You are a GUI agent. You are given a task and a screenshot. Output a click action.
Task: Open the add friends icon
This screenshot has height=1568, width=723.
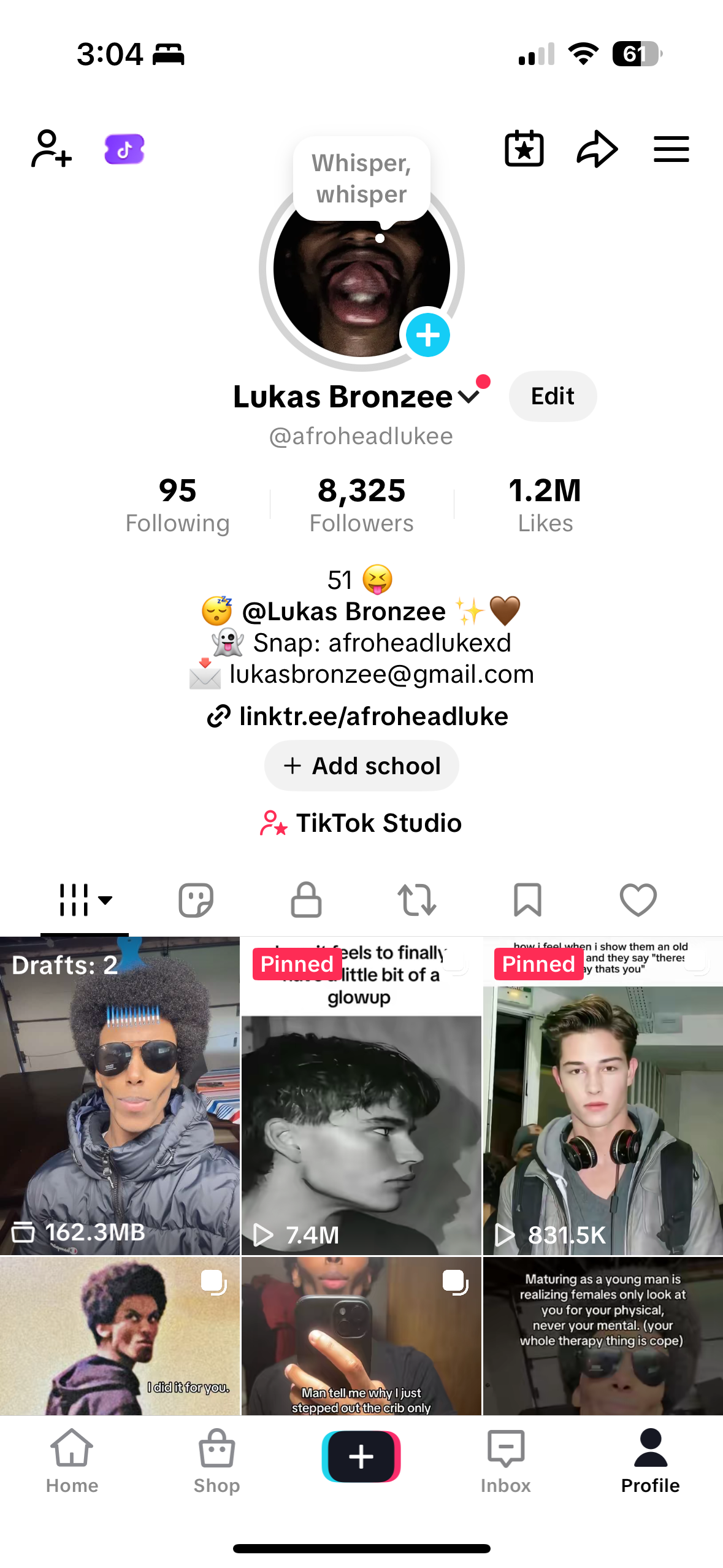tap(52, 149)
